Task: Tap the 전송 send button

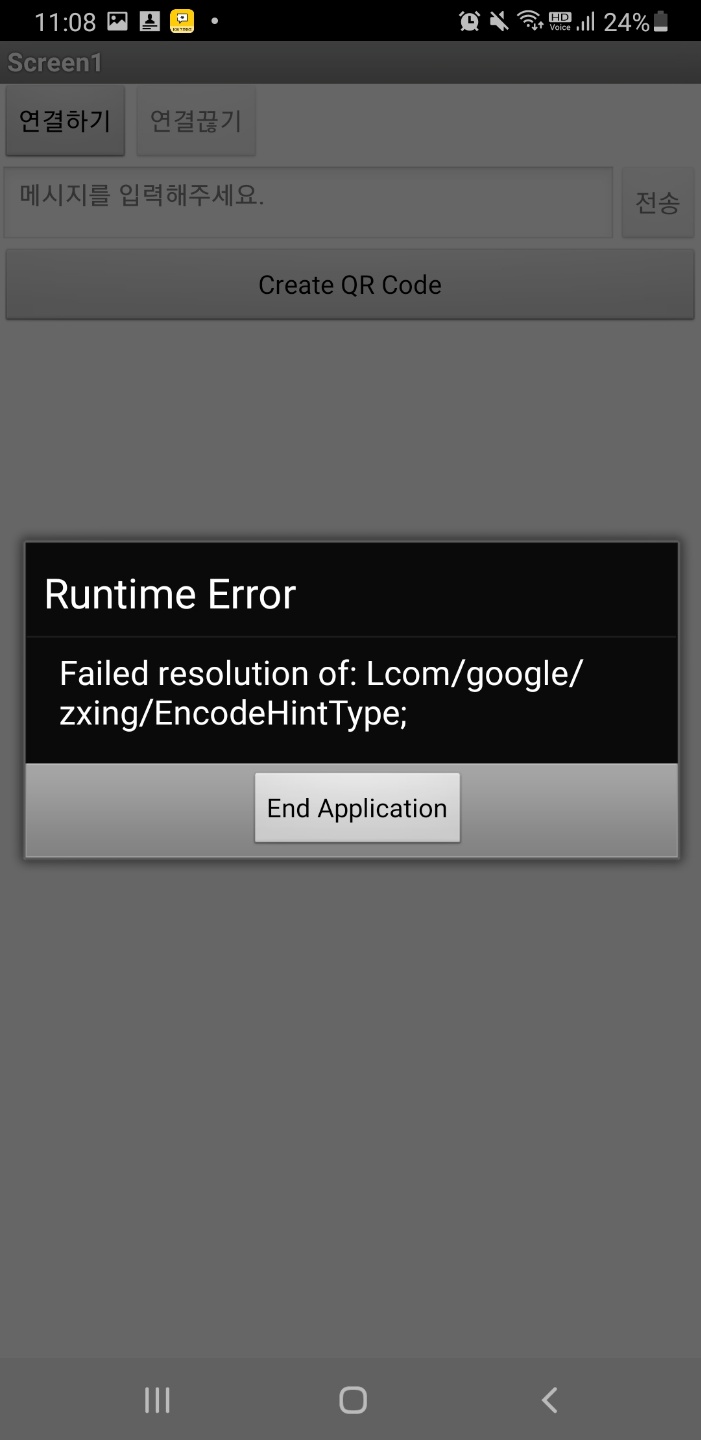Action: coord(658,203)
